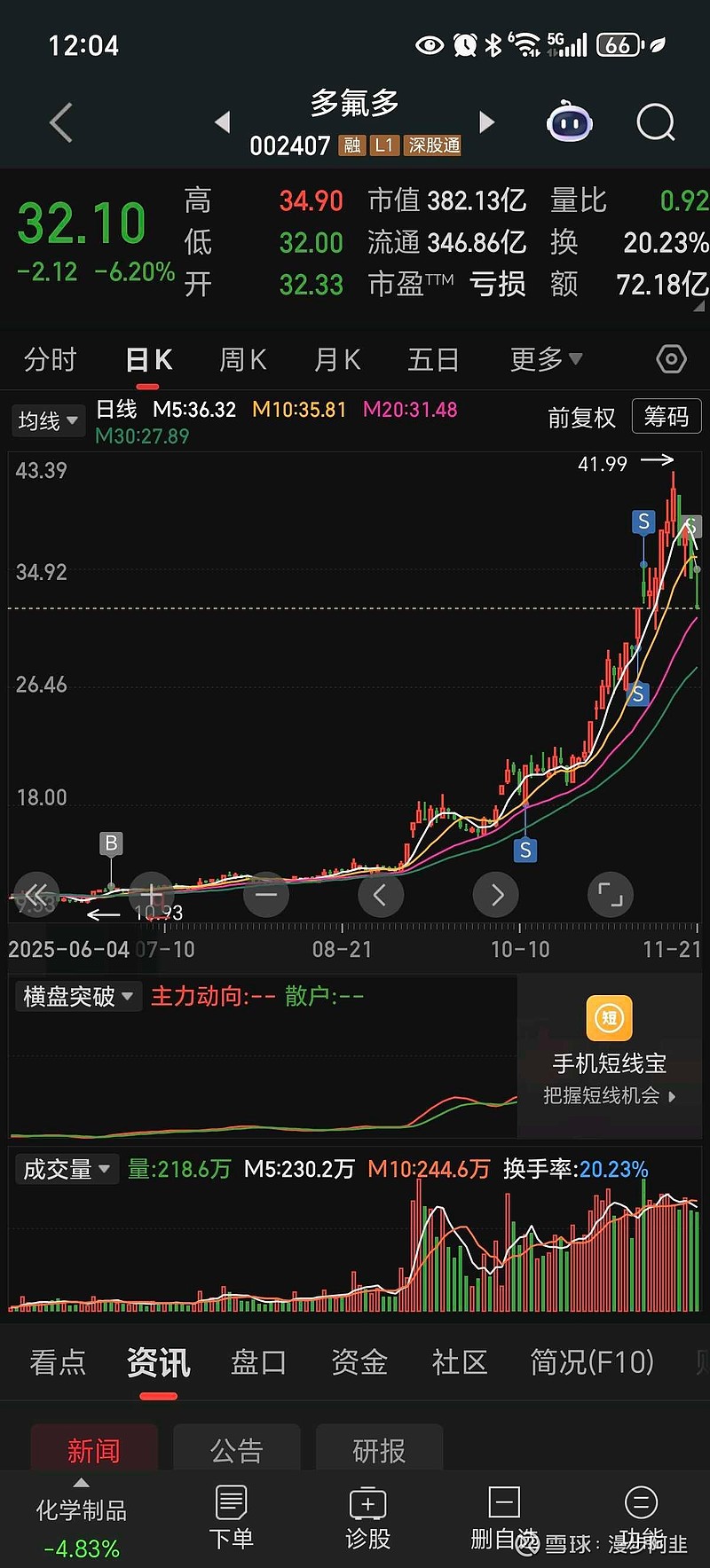Tap 把握短线机会 promotional link
This screenshot has width=710, height=1568.
[x=609, y=1095]
